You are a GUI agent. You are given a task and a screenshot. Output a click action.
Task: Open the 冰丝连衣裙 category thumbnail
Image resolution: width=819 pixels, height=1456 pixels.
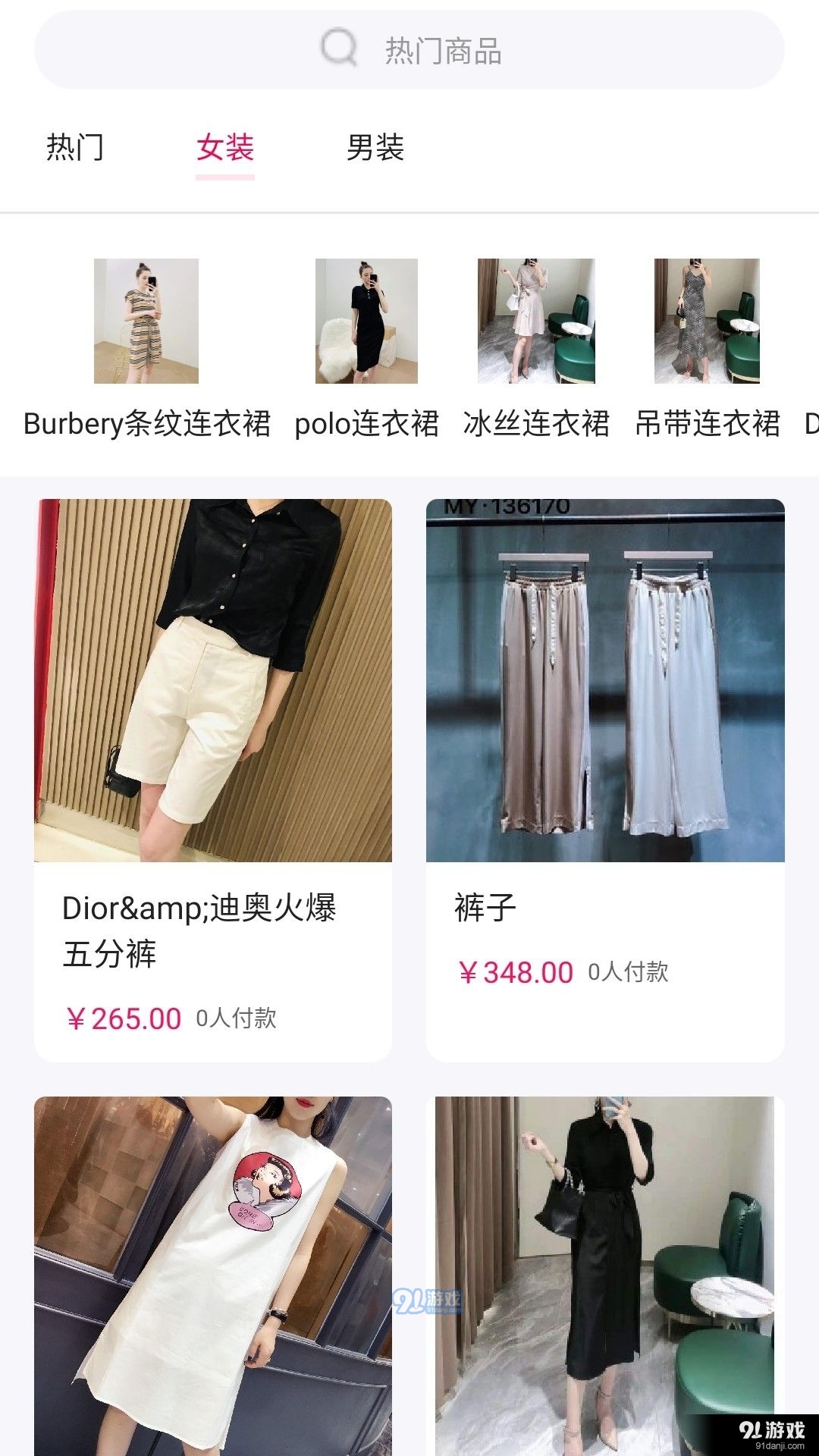(x=535, y=321)
